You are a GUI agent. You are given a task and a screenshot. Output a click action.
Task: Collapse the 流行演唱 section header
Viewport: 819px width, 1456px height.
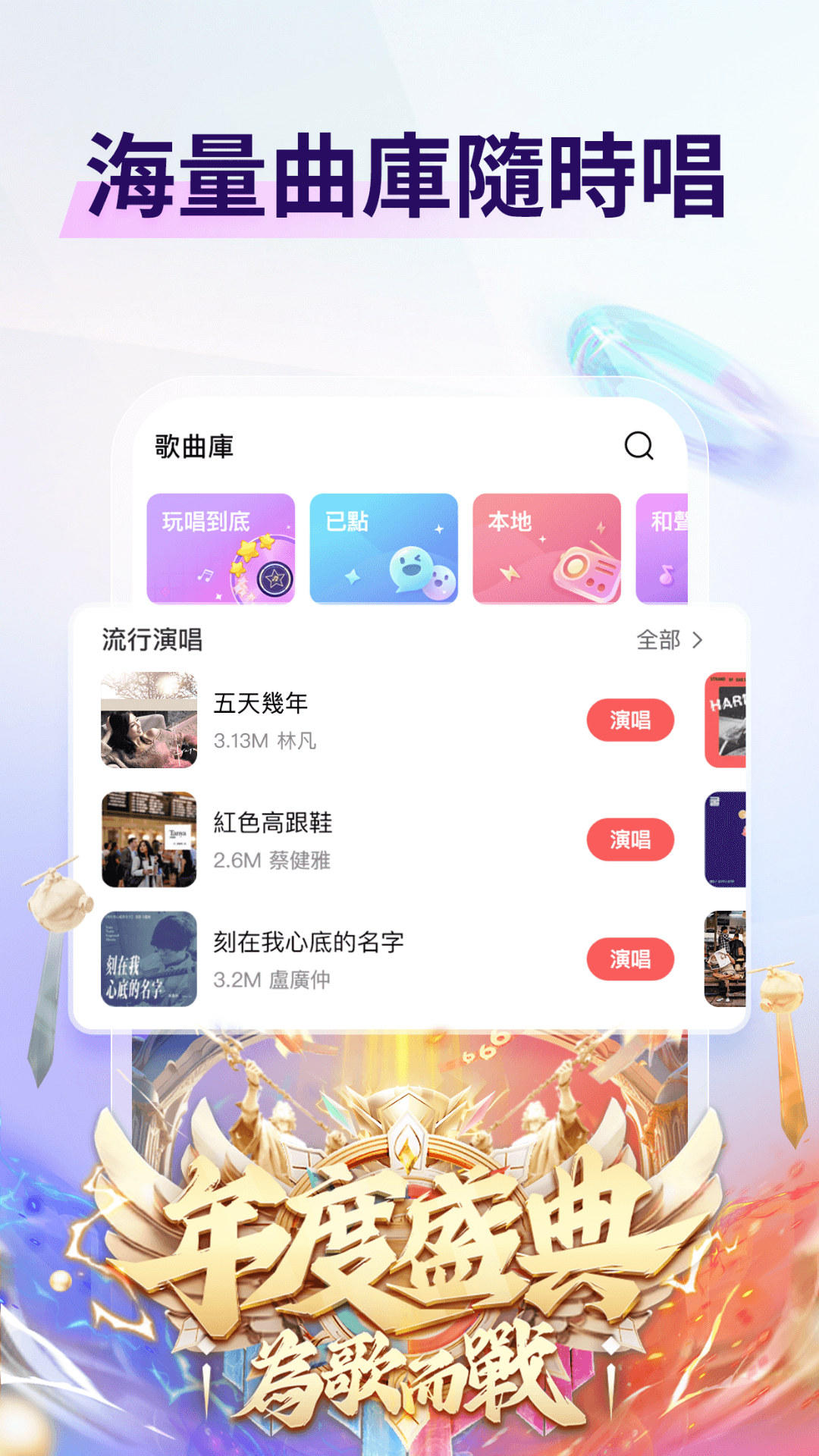152,641
